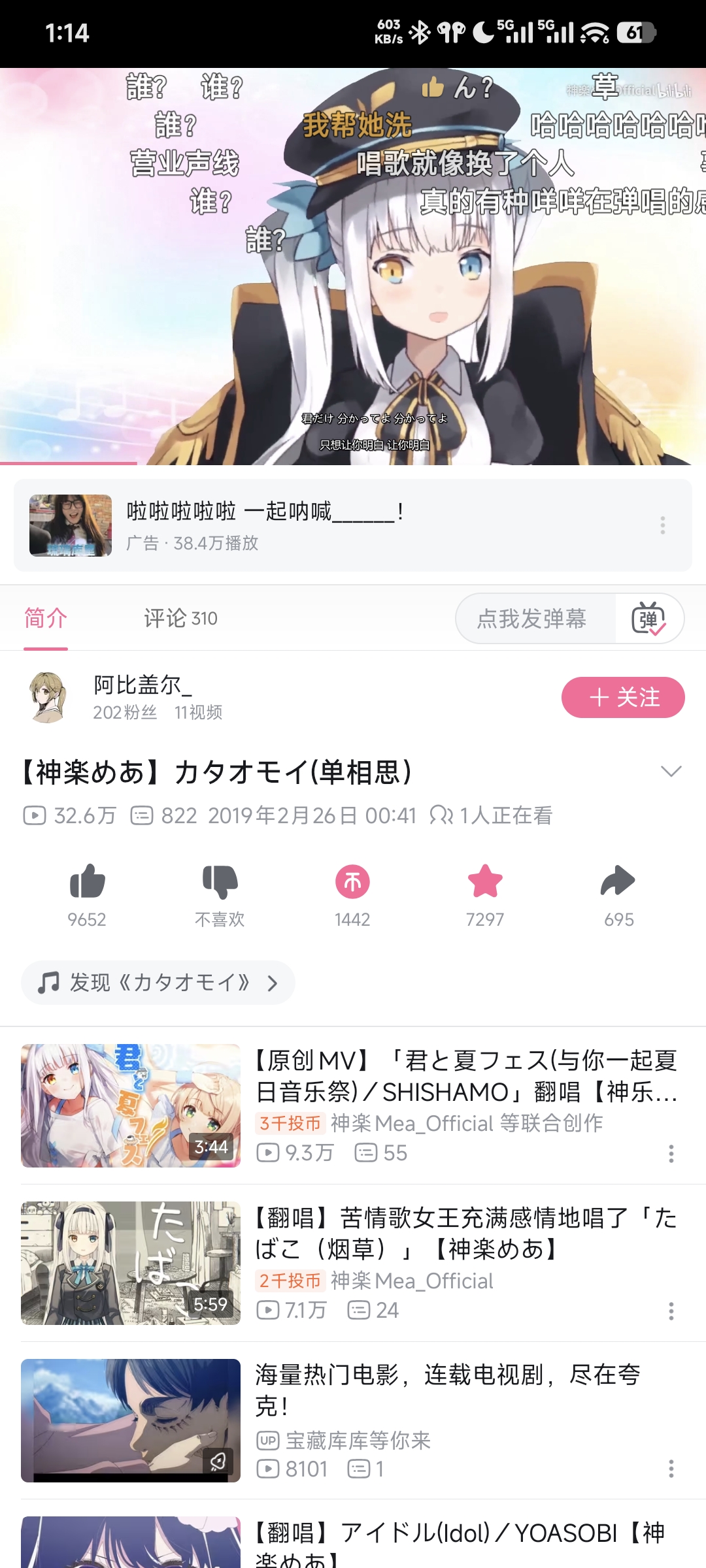Expand the video title description chevron
Viewport: 706px width, 1568px height.
coord(671,772)
